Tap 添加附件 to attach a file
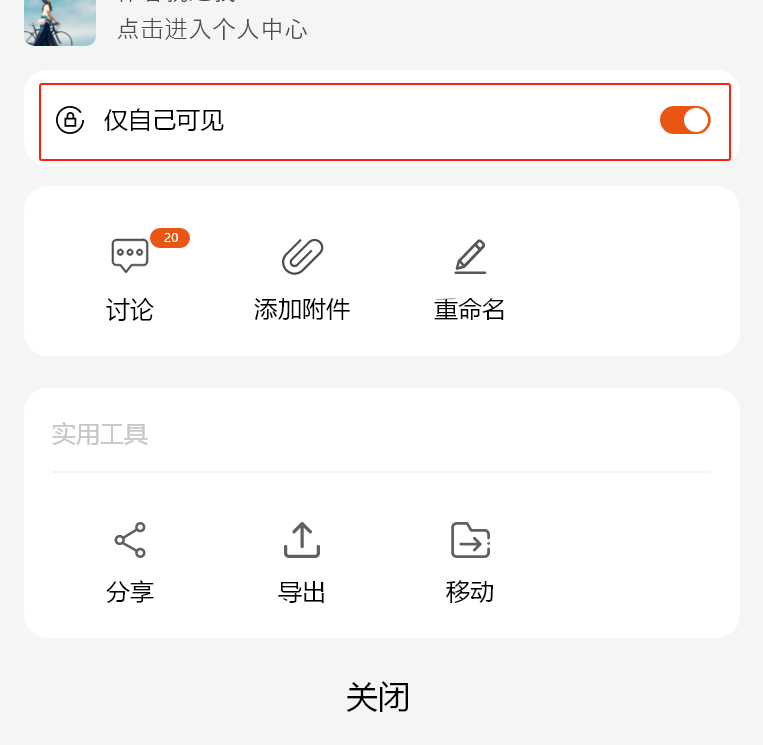 coord(302,274)
